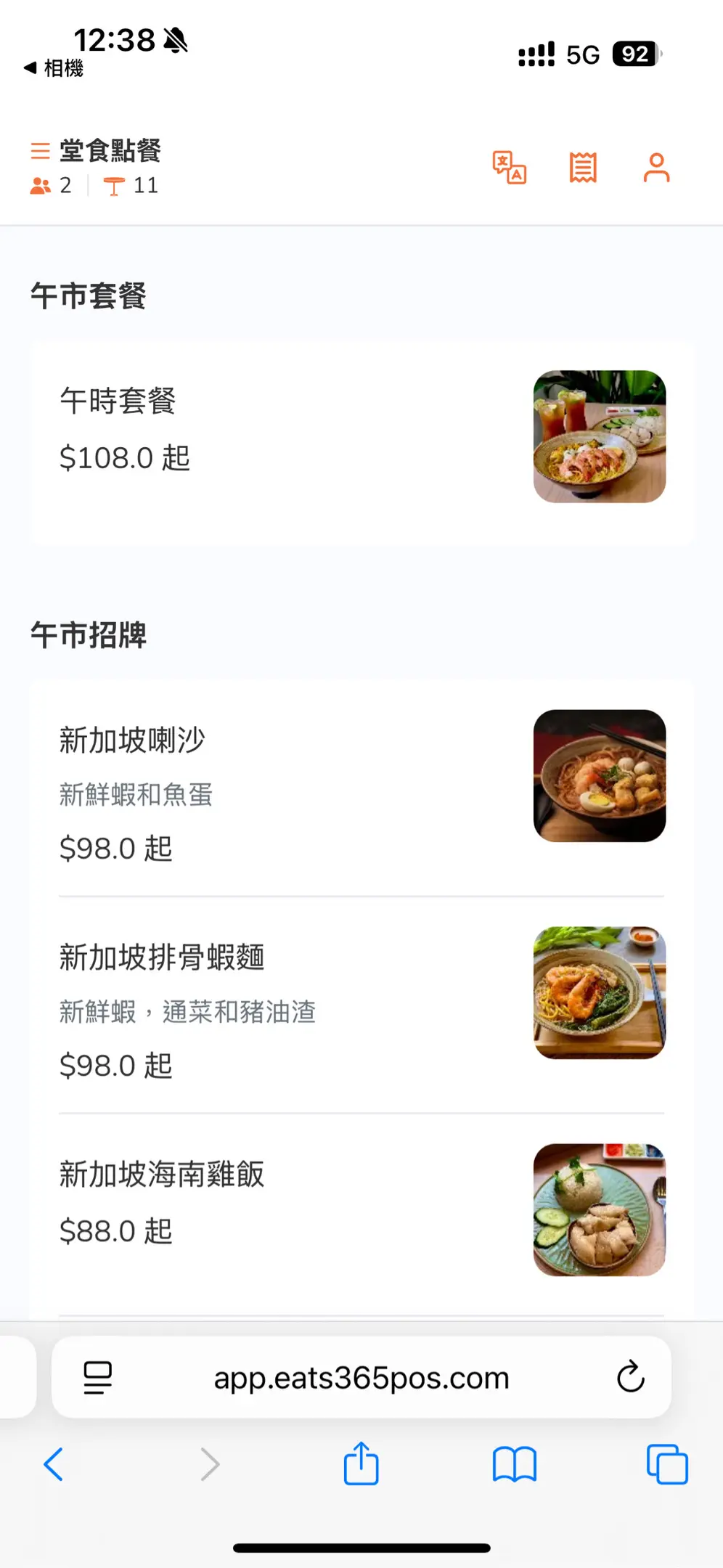Go back to the previous page
The image size is (723, 1568).
point(54,1464)
